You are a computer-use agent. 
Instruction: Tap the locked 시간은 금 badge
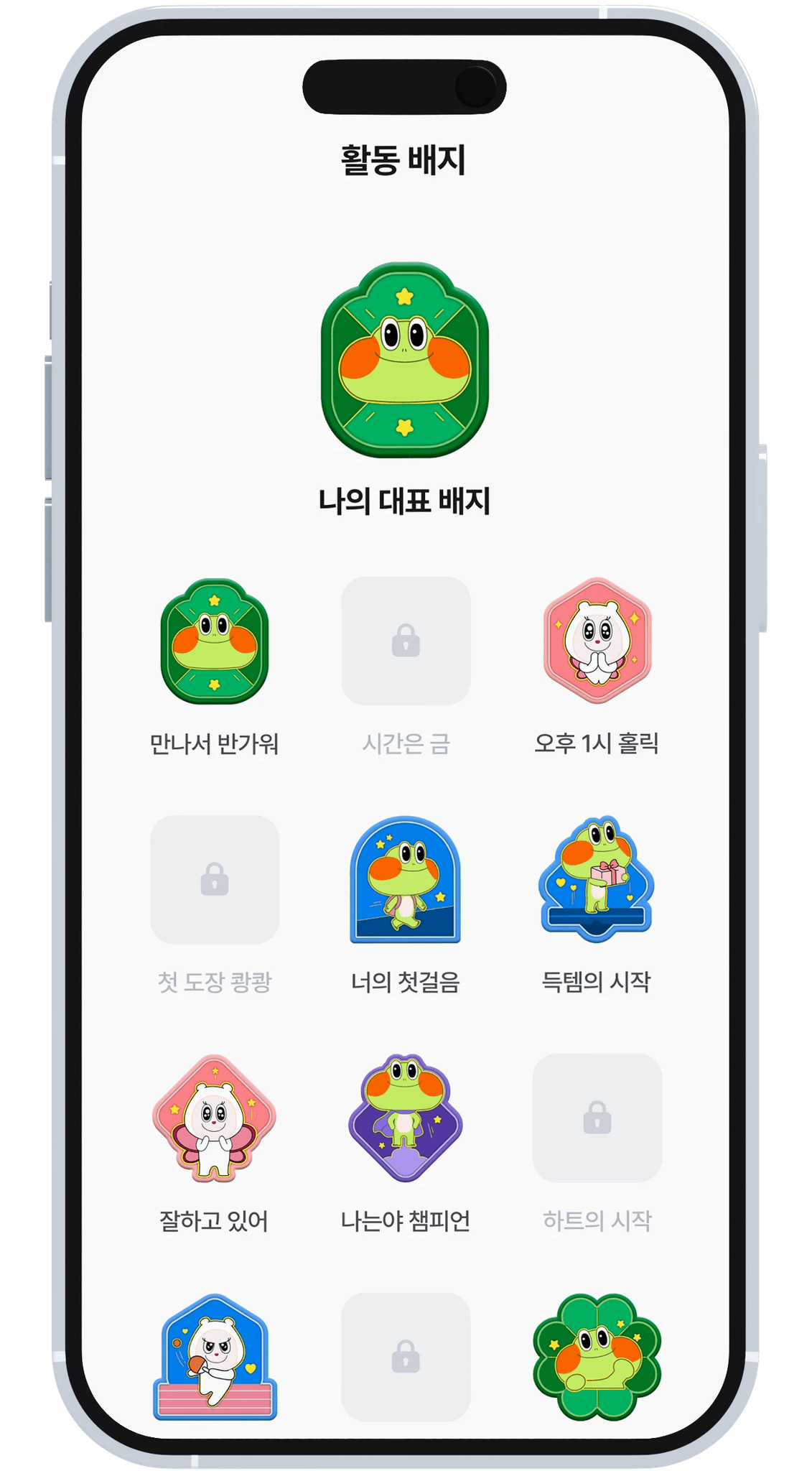coord(406,641)
